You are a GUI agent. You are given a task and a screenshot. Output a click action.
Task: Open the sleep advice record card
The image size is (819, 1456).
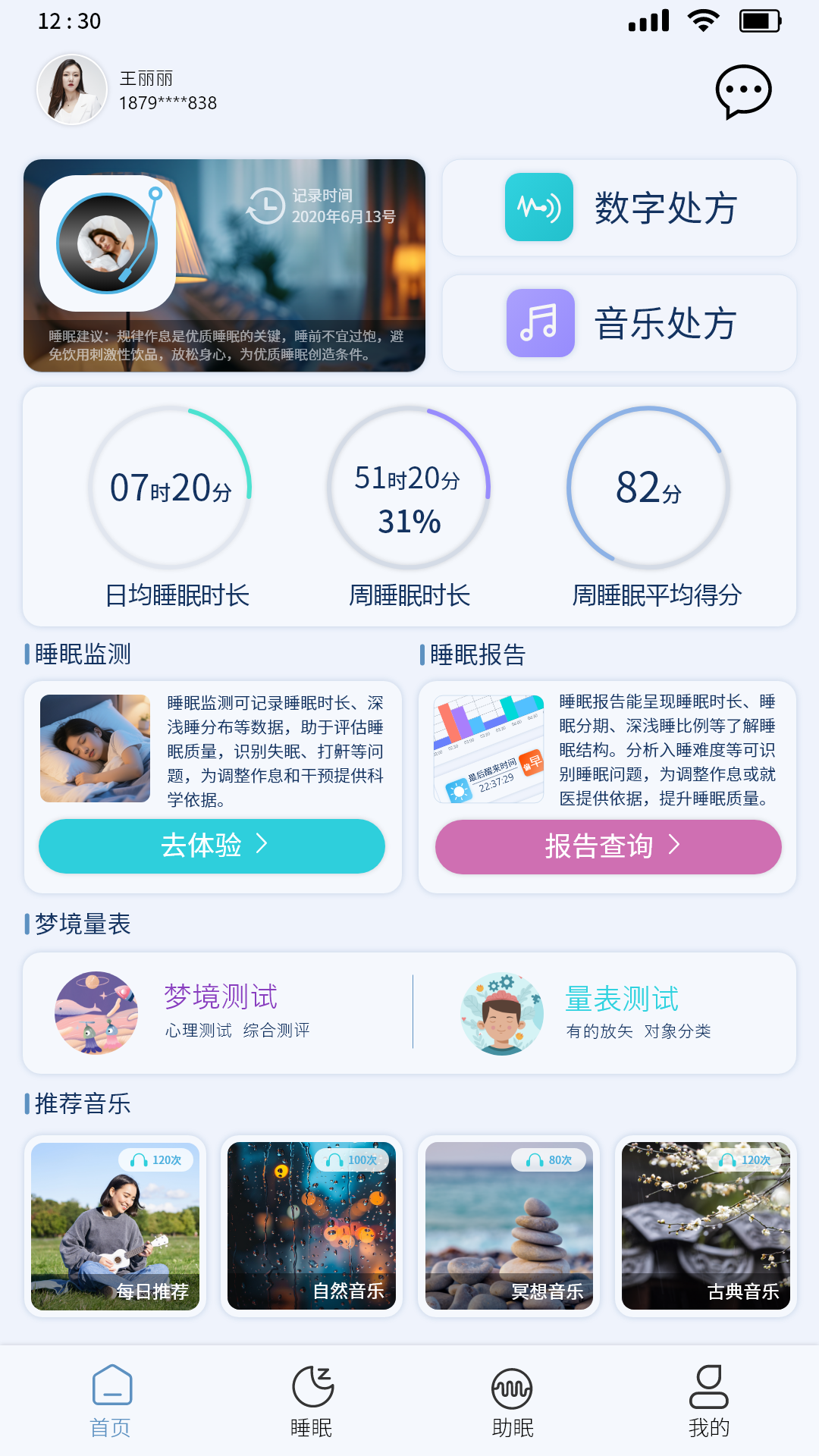point(224,265)
